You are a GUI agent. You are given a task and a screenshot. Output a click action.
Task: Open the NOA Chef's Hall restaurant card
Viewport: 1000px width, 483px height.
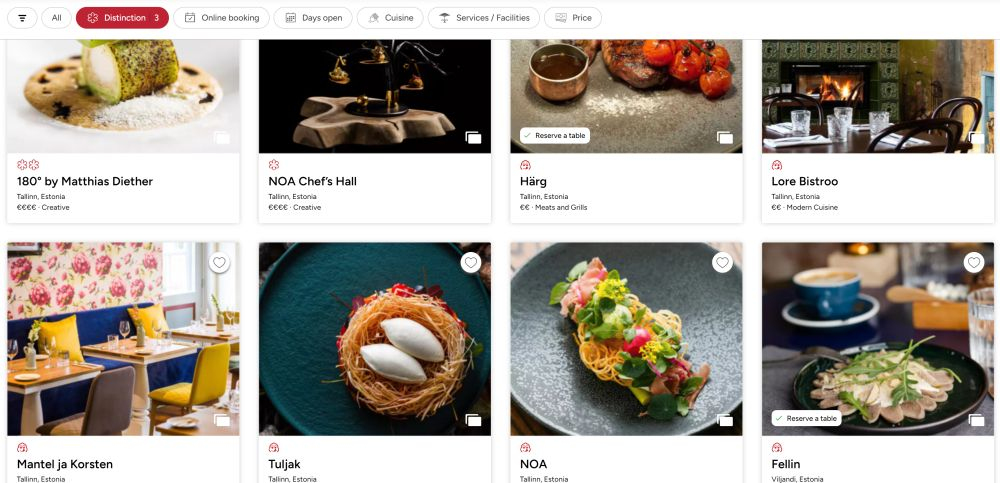[313, 181]
